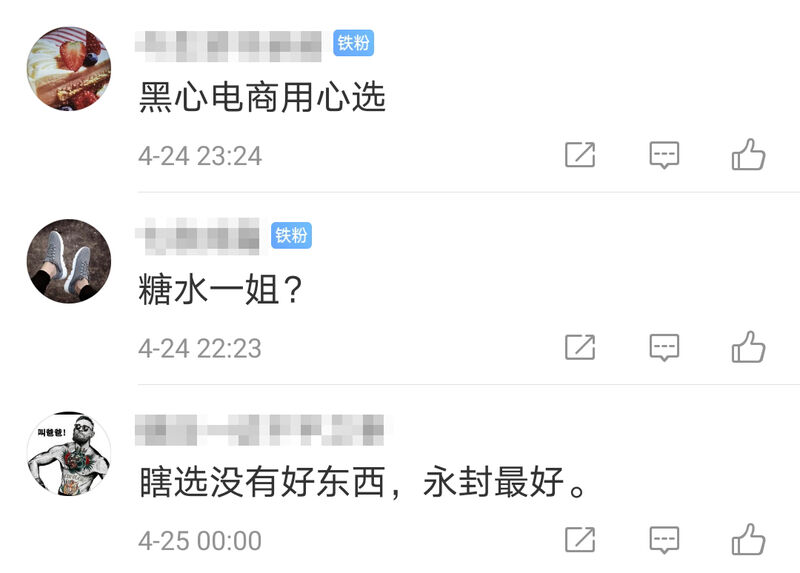
Task: Open the cake avatar's profile
Action: [68, 69]
